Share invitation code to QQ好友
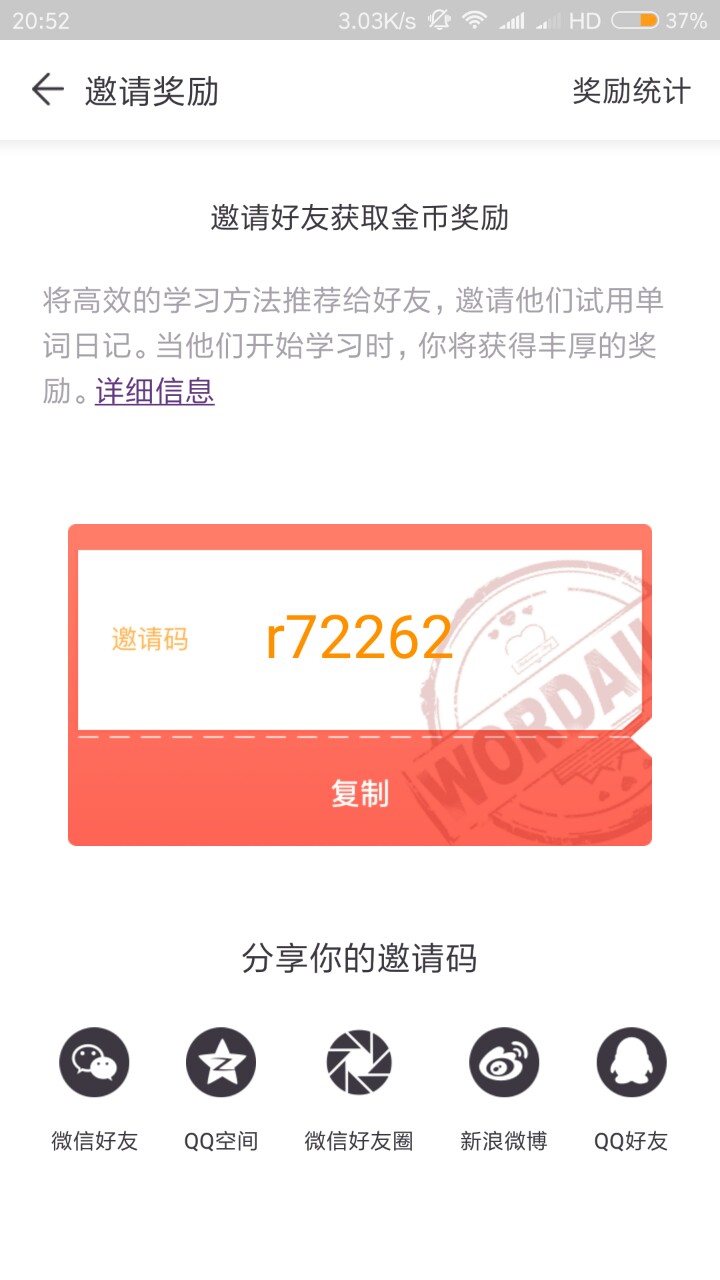Screen dimensions: 720x1280 [631, 1063]
